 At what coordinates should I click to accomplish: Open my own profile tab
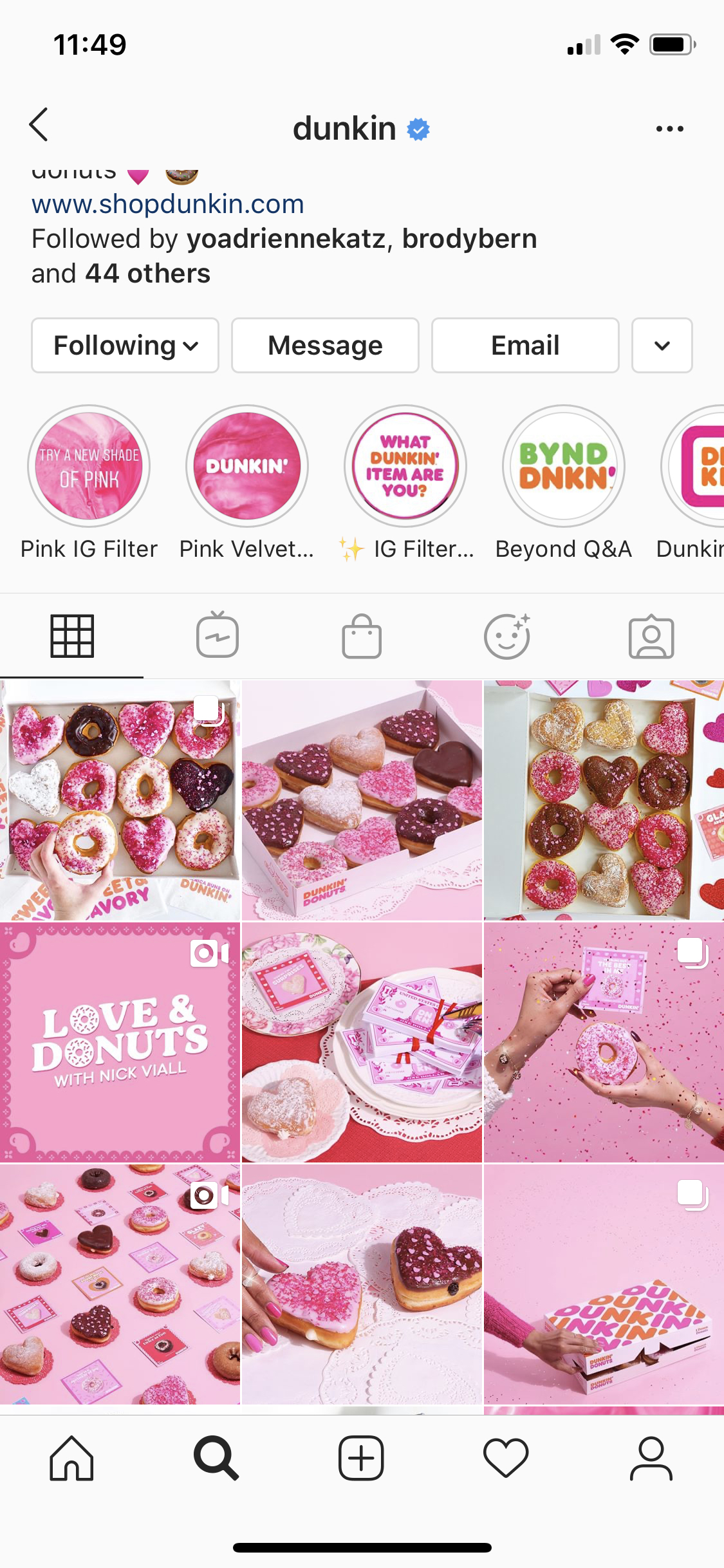(651, 1458)
